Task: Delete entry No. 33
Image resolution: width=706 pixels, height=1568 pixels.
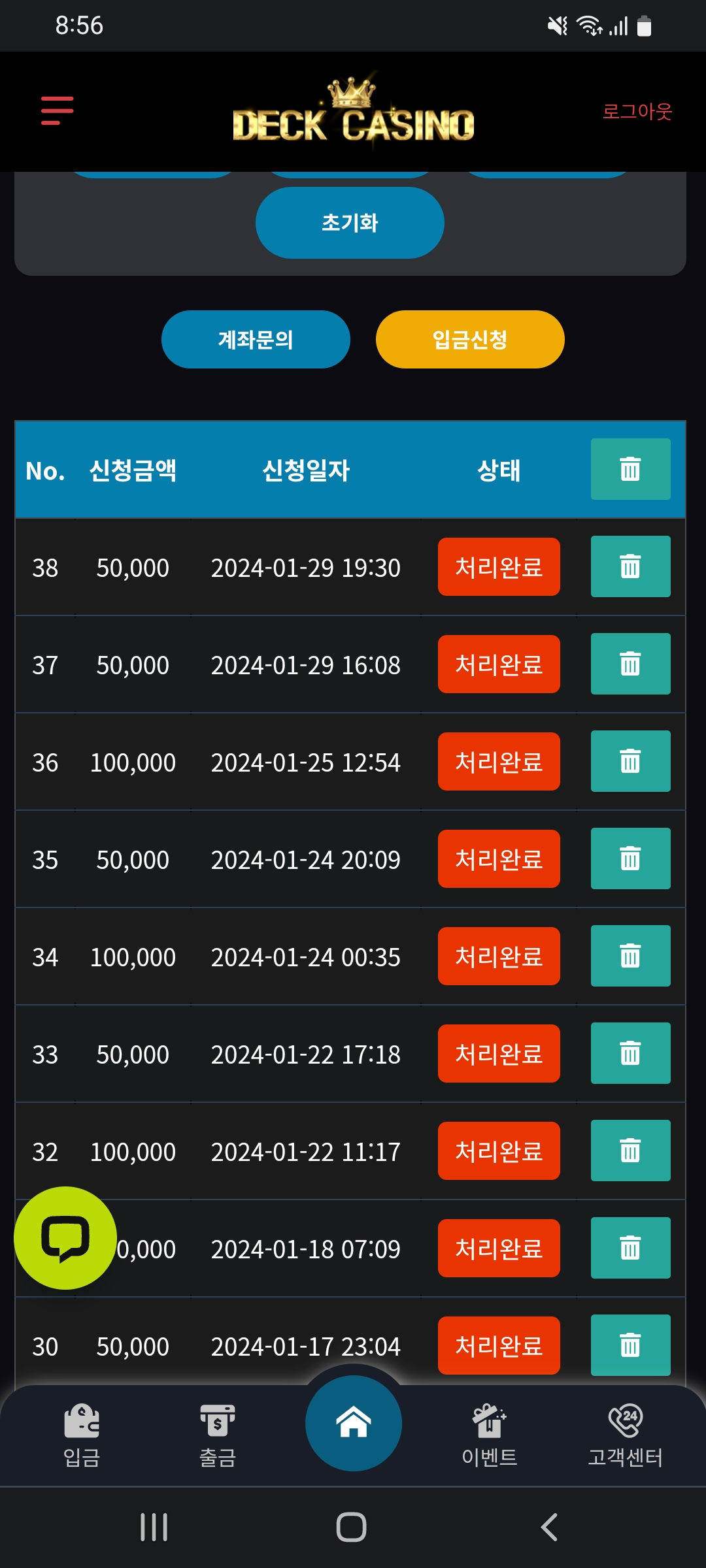Action: tap(630, 1053)
